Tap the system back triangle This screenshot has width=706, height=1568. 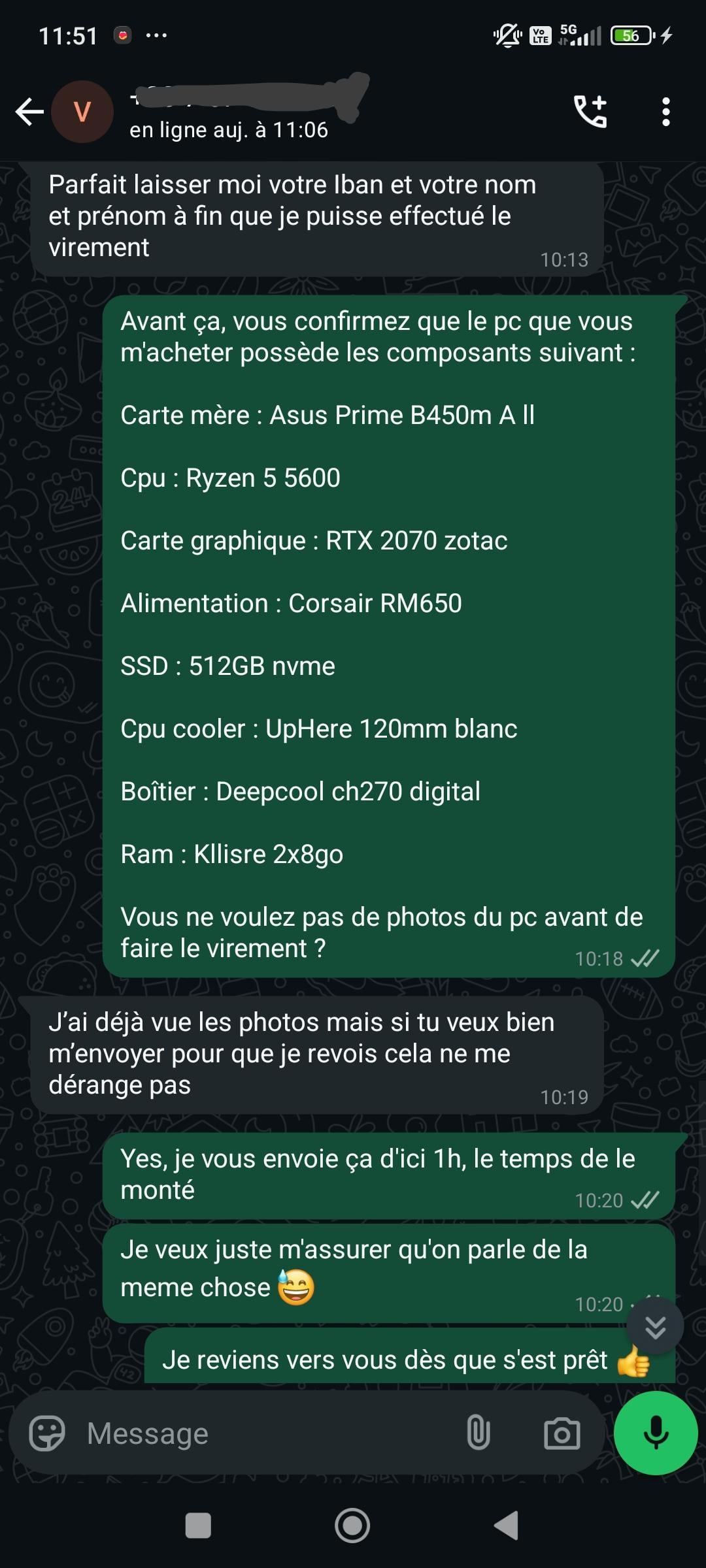click(x=507, y=1526)
